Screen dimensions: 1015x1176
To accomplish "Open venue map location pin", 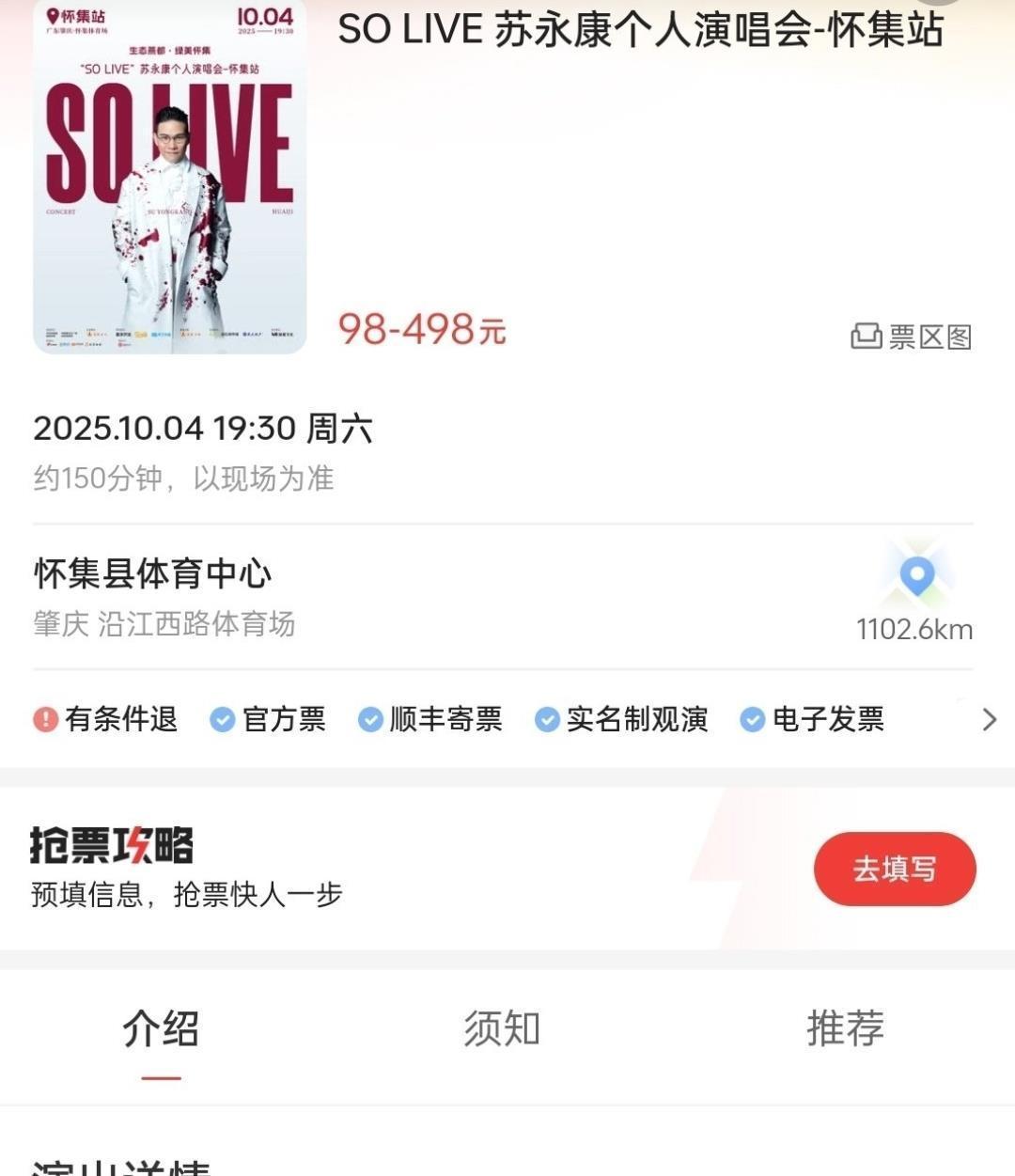I will [x=917, y=575].
